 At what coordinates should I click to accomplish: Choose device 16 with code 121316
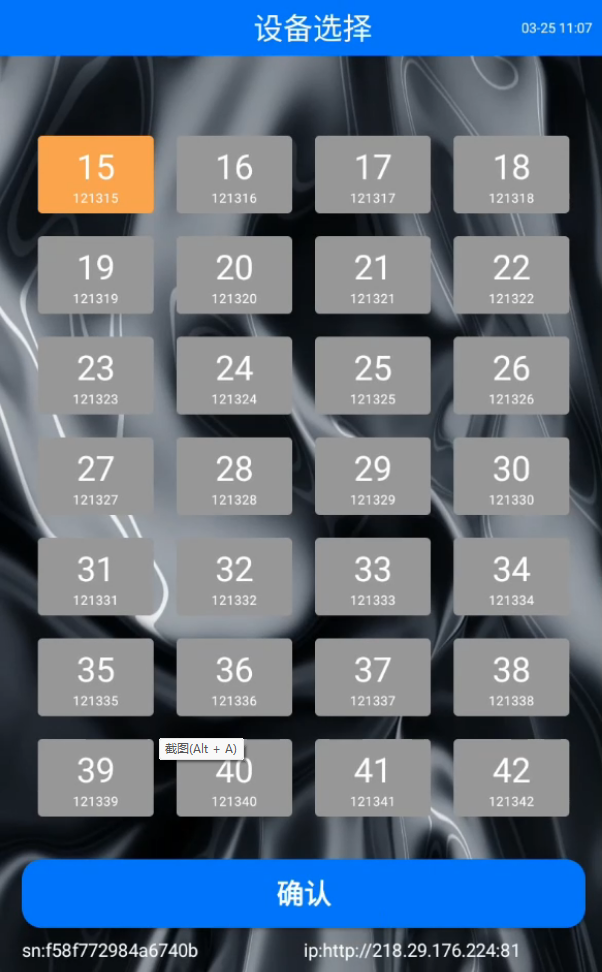point(234,175)
